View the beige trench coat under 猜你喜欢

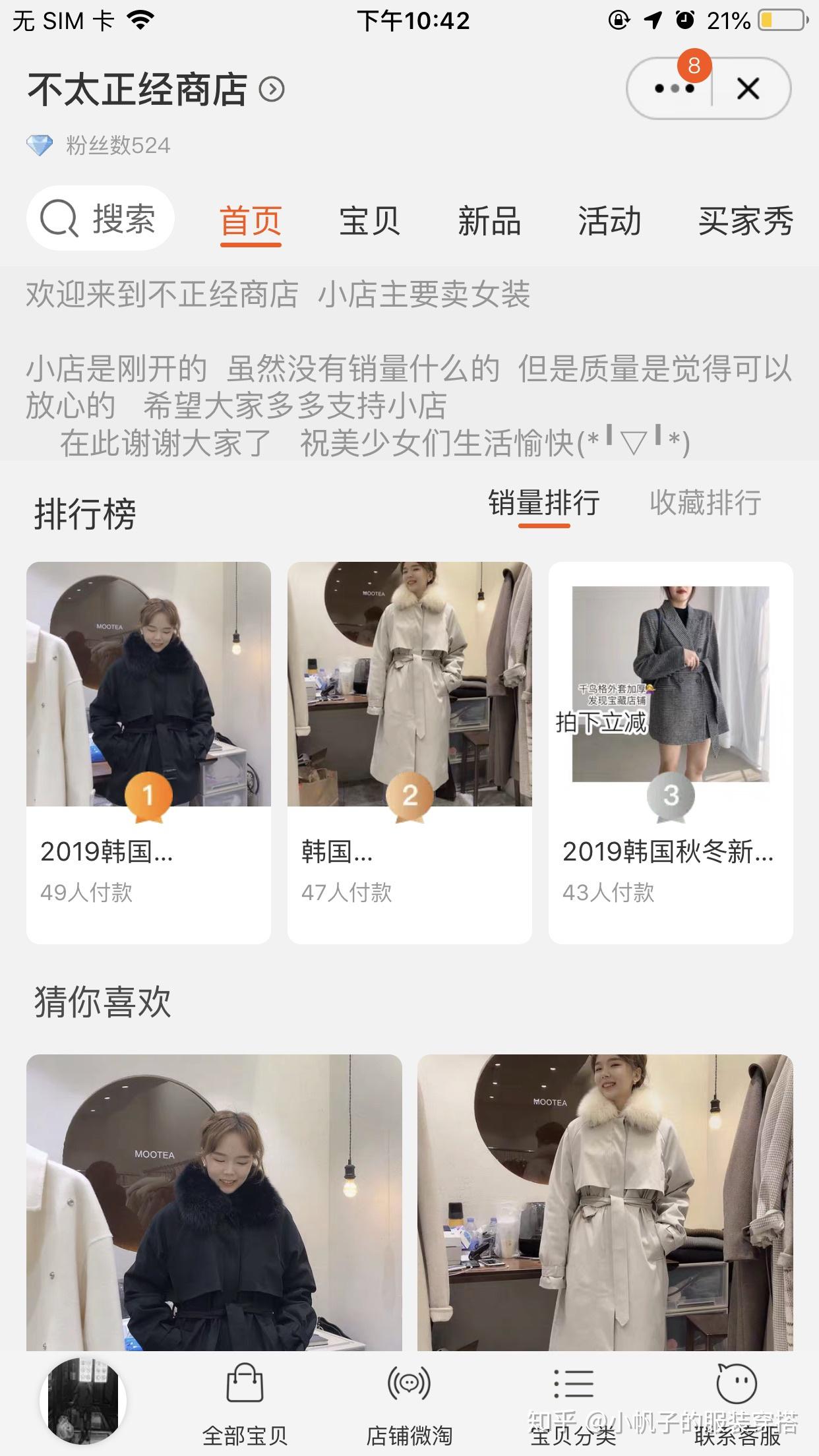[x=605, y=1207]
